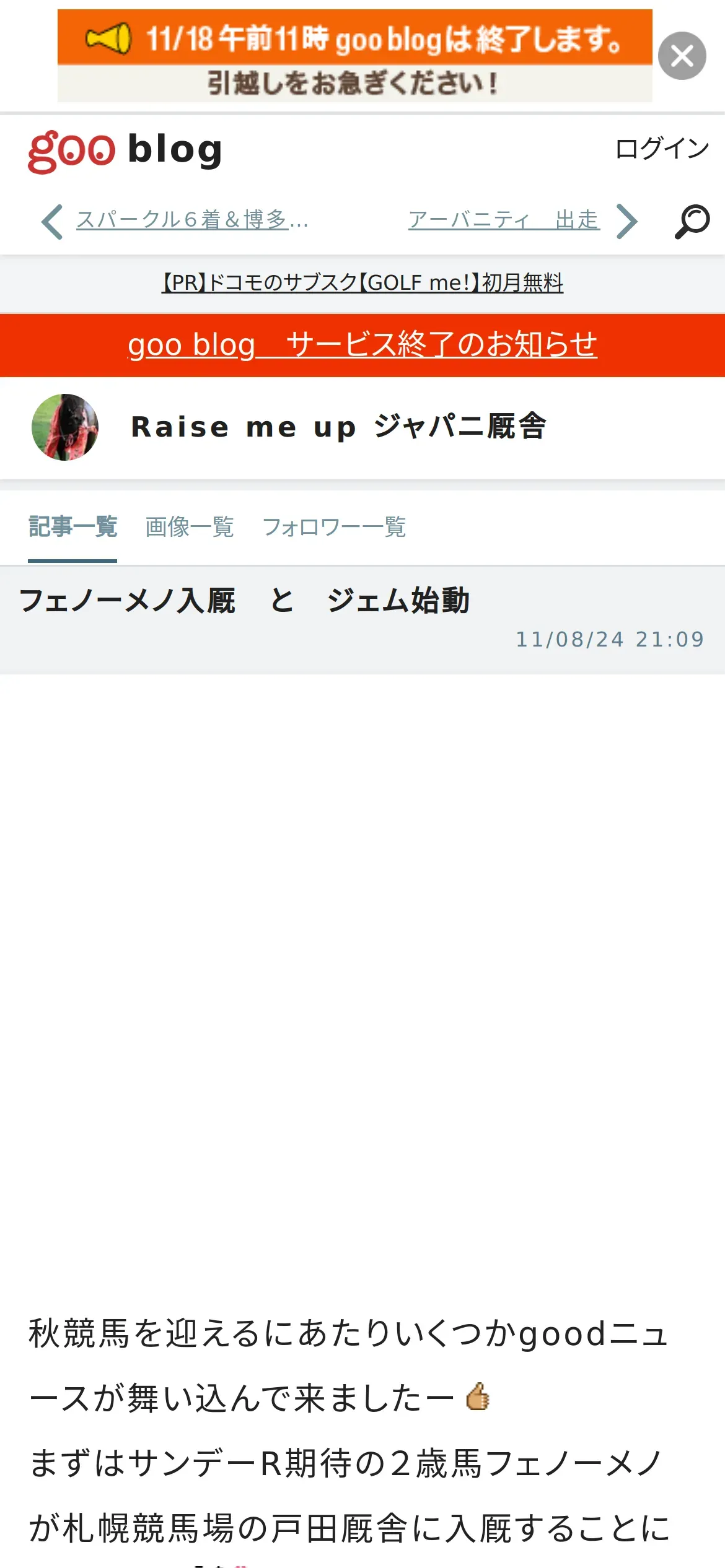Open goo blog サービス終了のお知らせ notice
The image size is (725, 1568).
[362, 345]
